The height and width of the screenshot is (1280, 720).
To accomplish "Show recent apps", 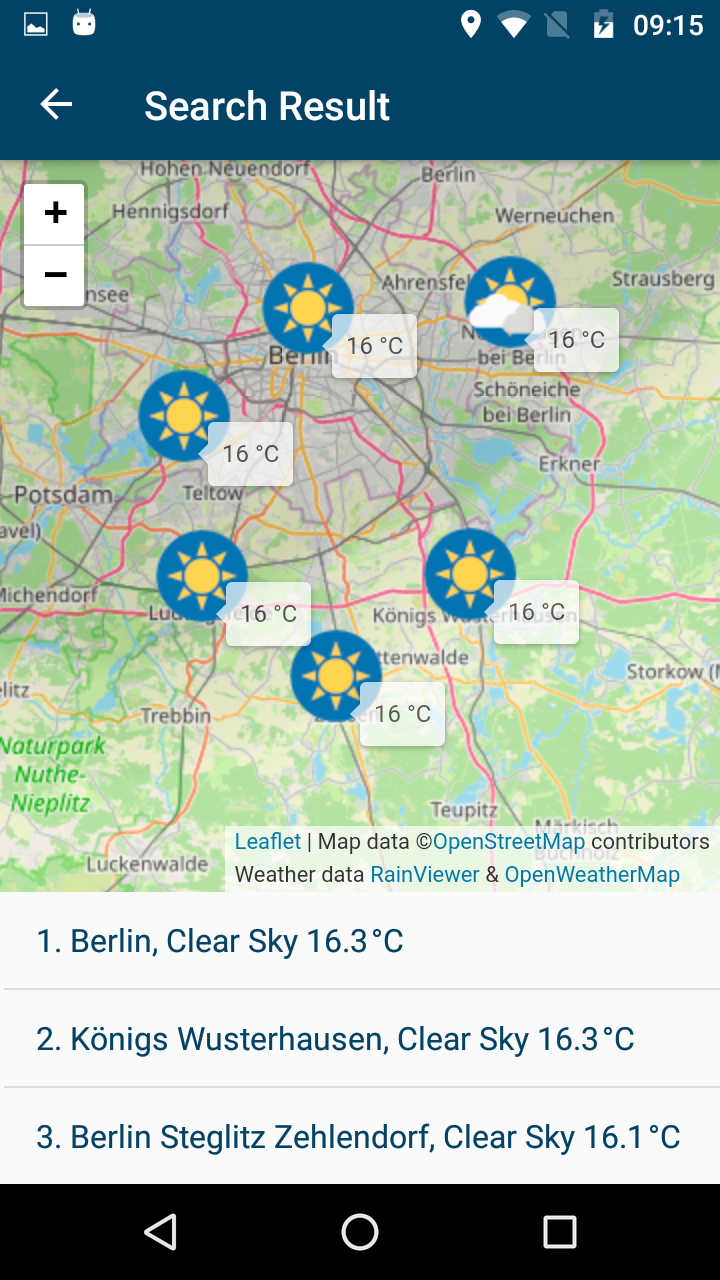I will tap(559, 1232).
